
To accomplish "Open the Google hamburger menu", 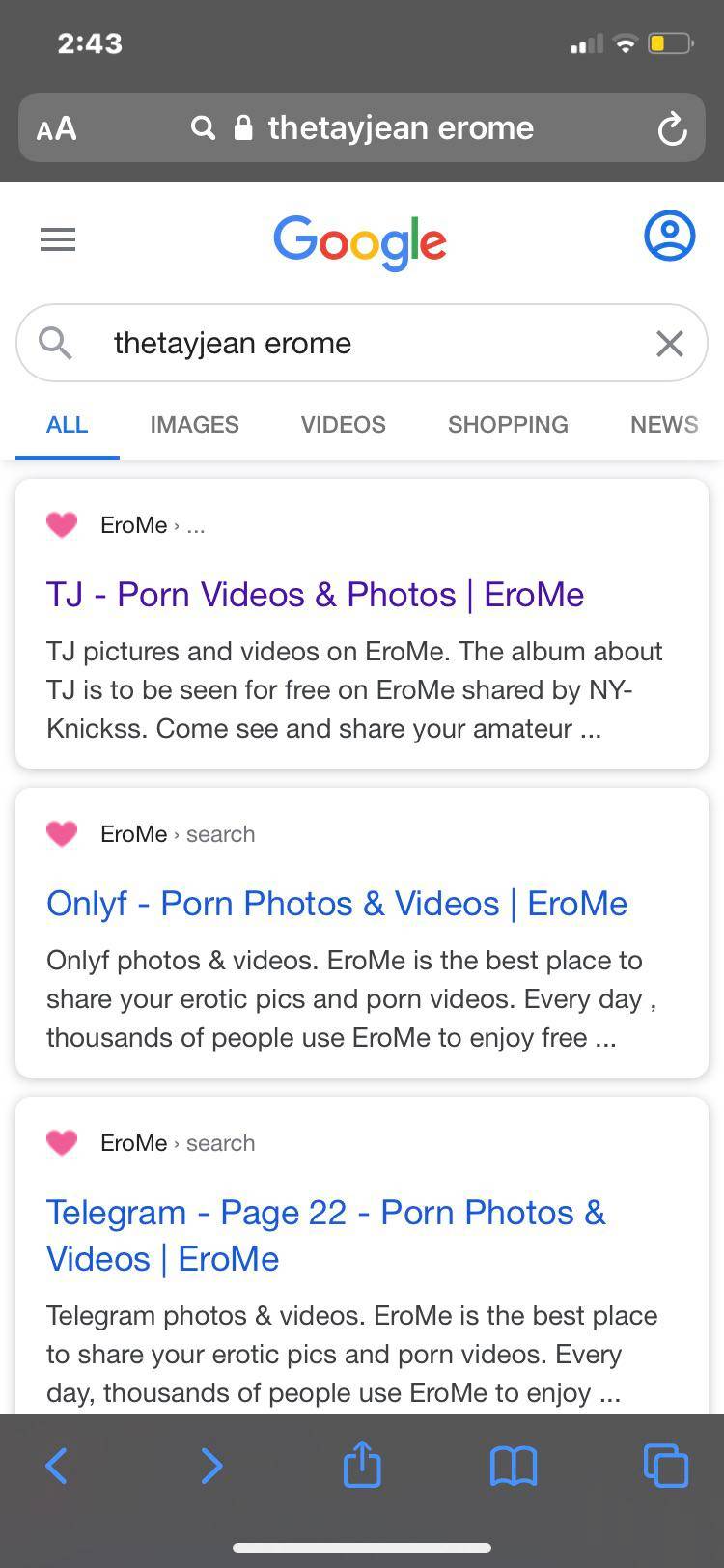I will click(58, 239).
